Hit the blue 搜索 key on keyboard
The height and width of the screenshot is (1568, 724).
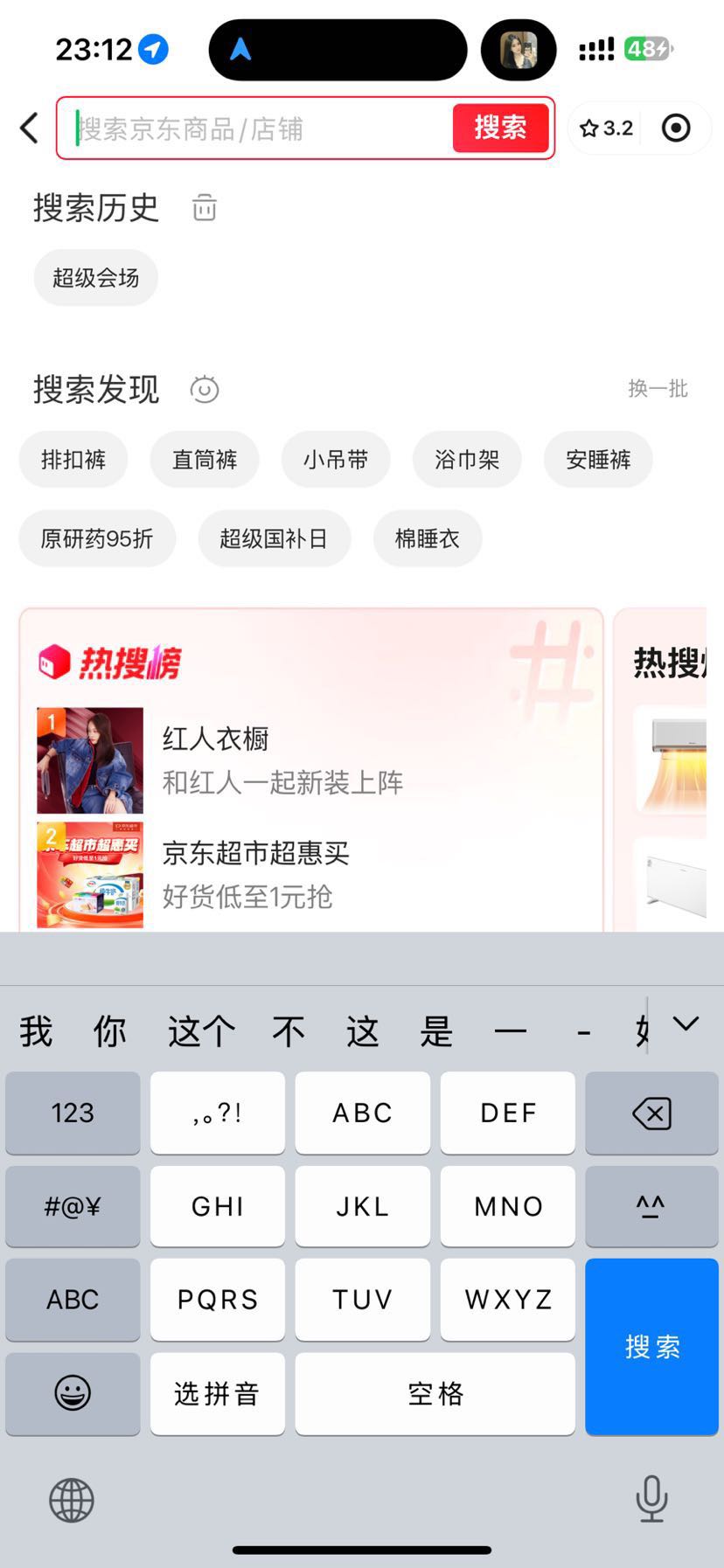click(651, 1346)
